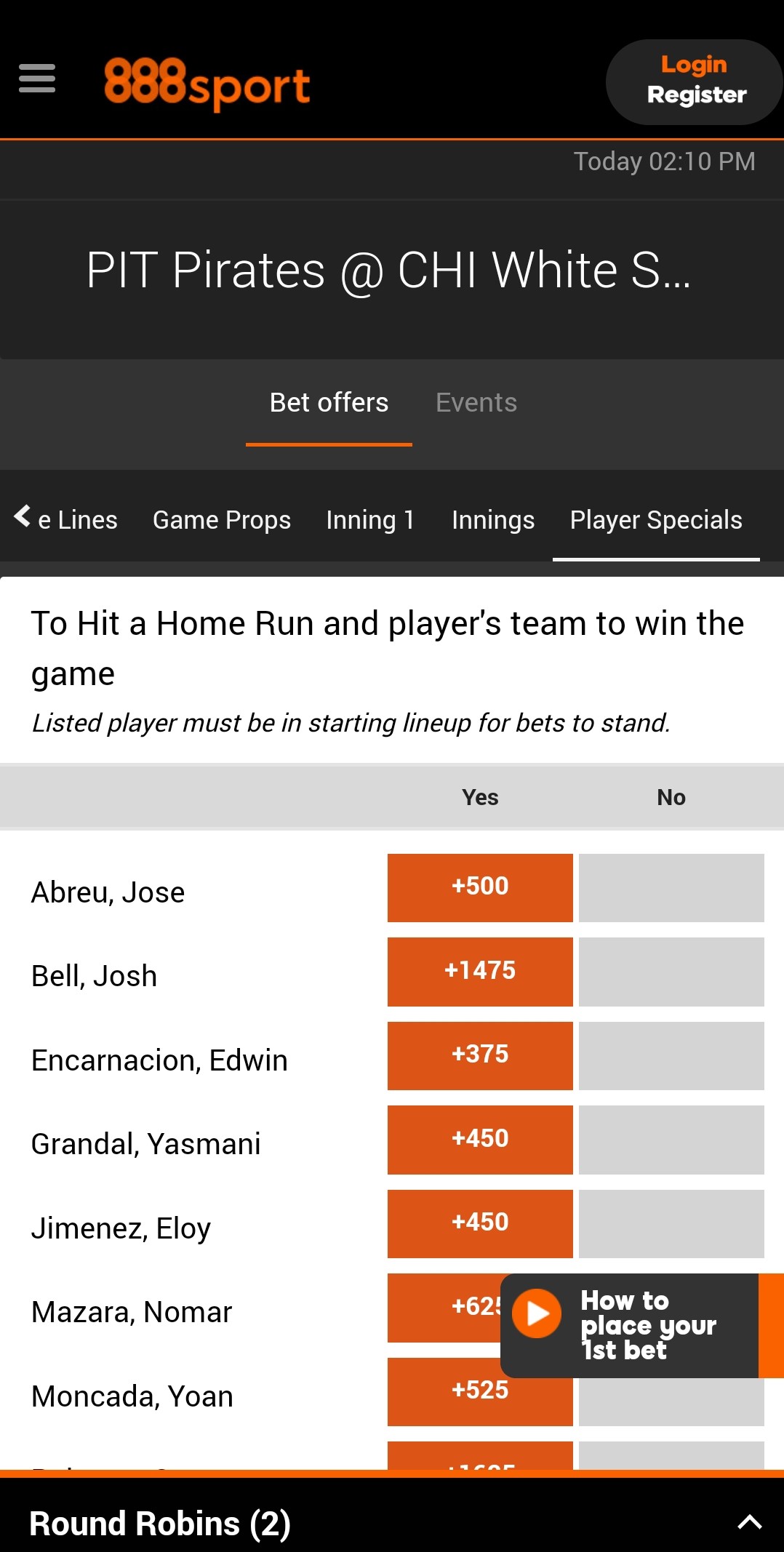The height and width of the screenshot is (1552, 784).
Task: Add Jimenez, Eloy Yes +450 to betslip
Action: pos(480,1223)
